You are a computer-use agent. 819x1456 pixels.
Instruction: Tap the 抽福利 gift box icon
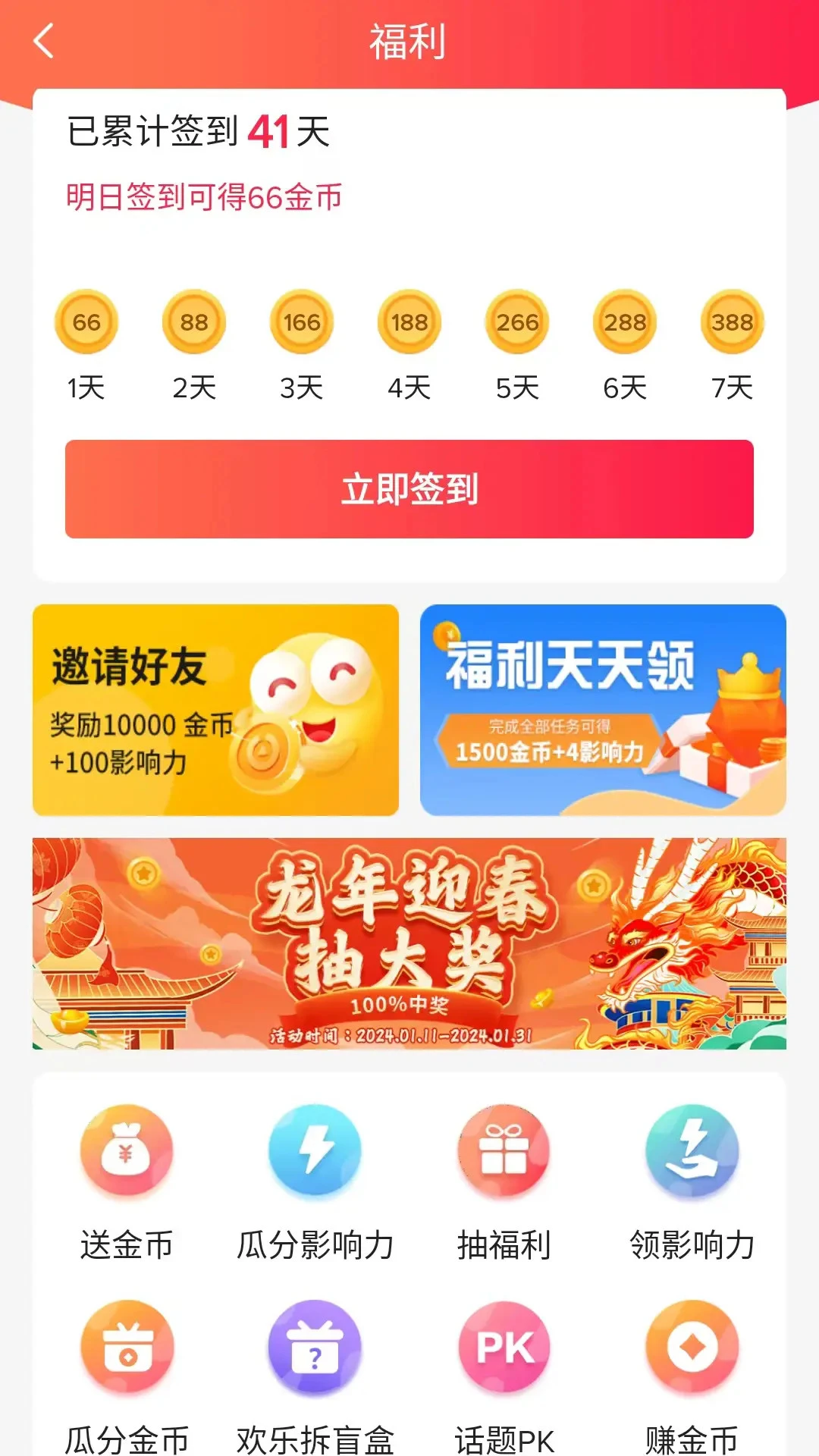[x=504, y=1150]
